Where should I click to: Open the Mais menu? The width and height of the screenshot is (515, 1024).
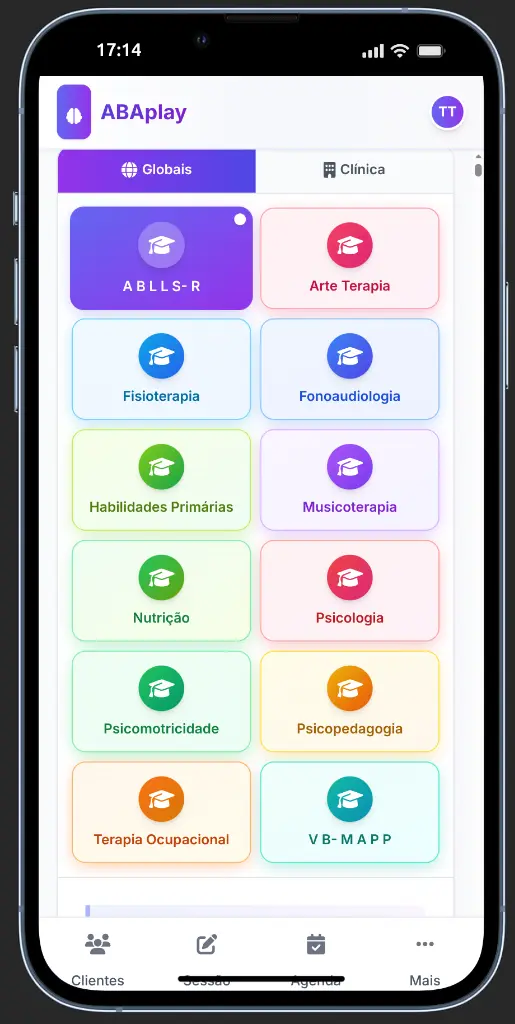click(425, 959)
